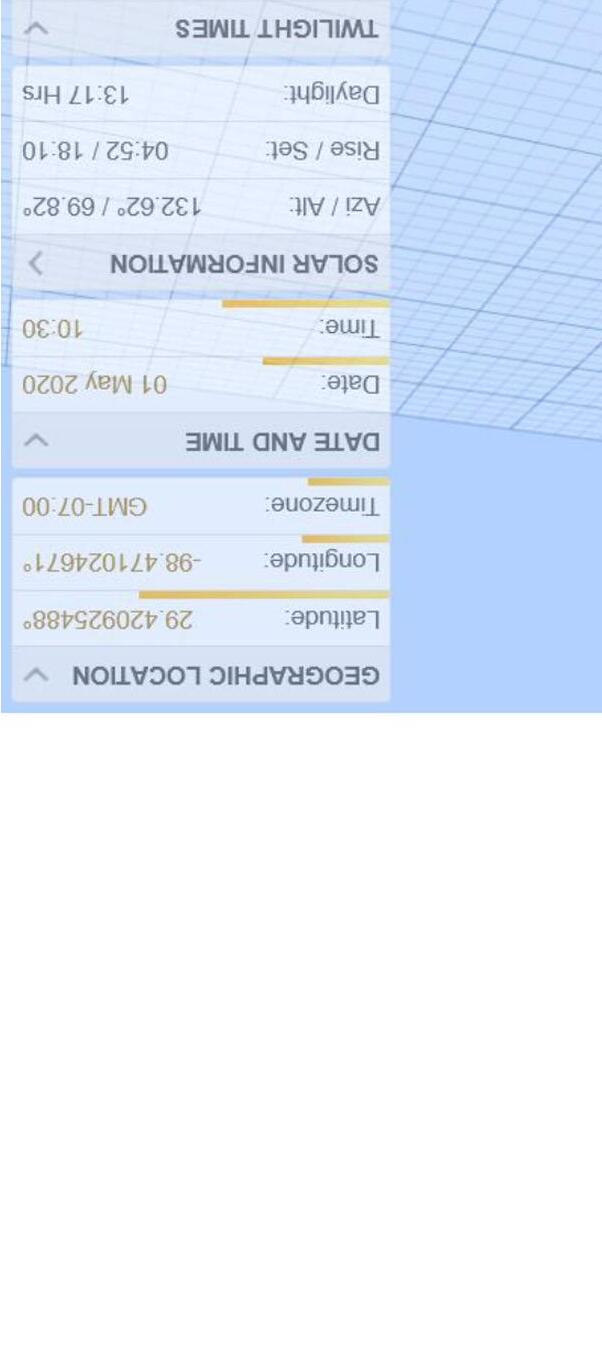The width and height of the screenshot is (602, 1351).
Task: Tap the Time slider bar
Action: coord(305,303)
